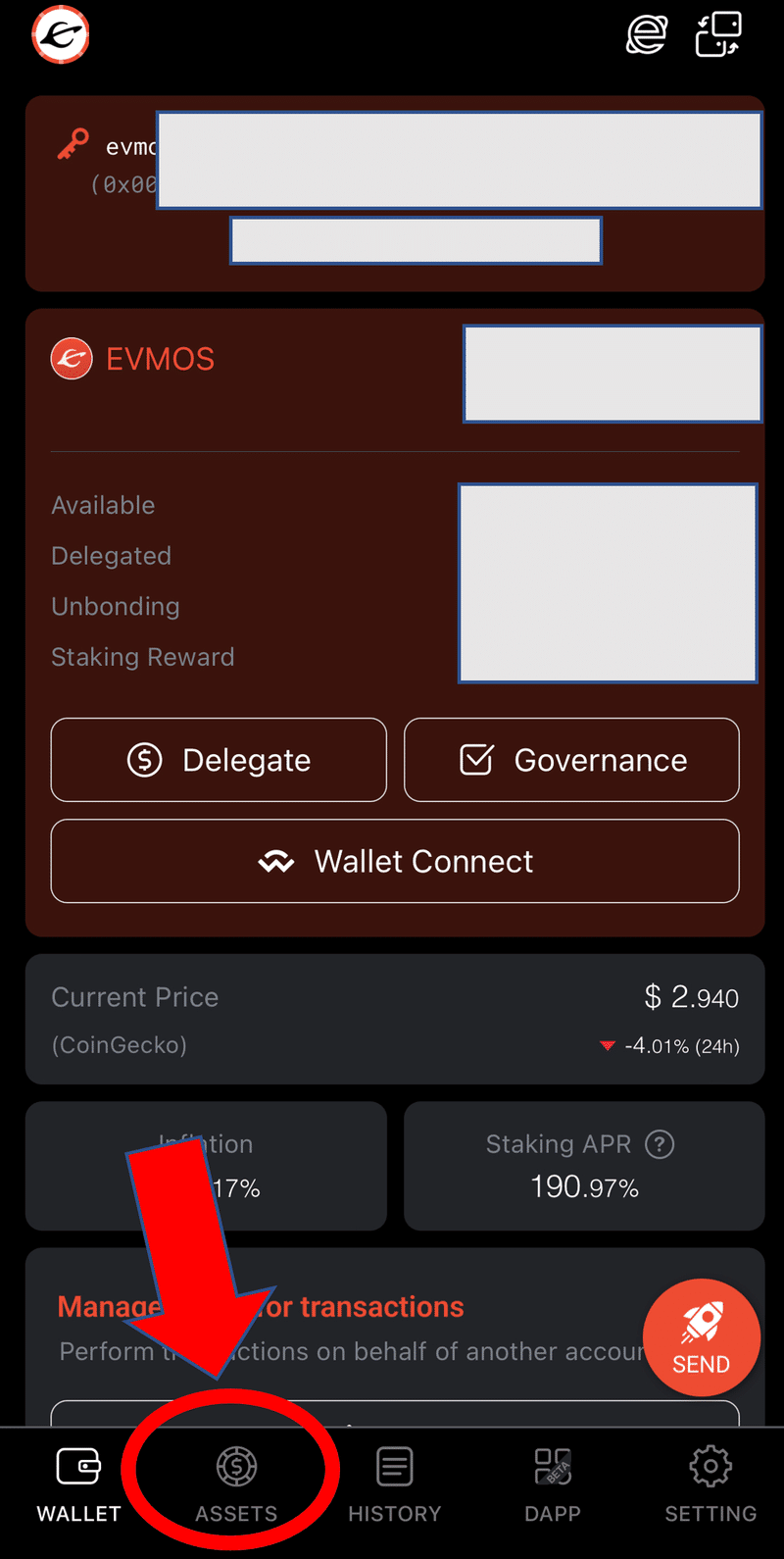Switch to the Wallet tab
This screenshot has height=1559, width=784.
(78, 1484)
